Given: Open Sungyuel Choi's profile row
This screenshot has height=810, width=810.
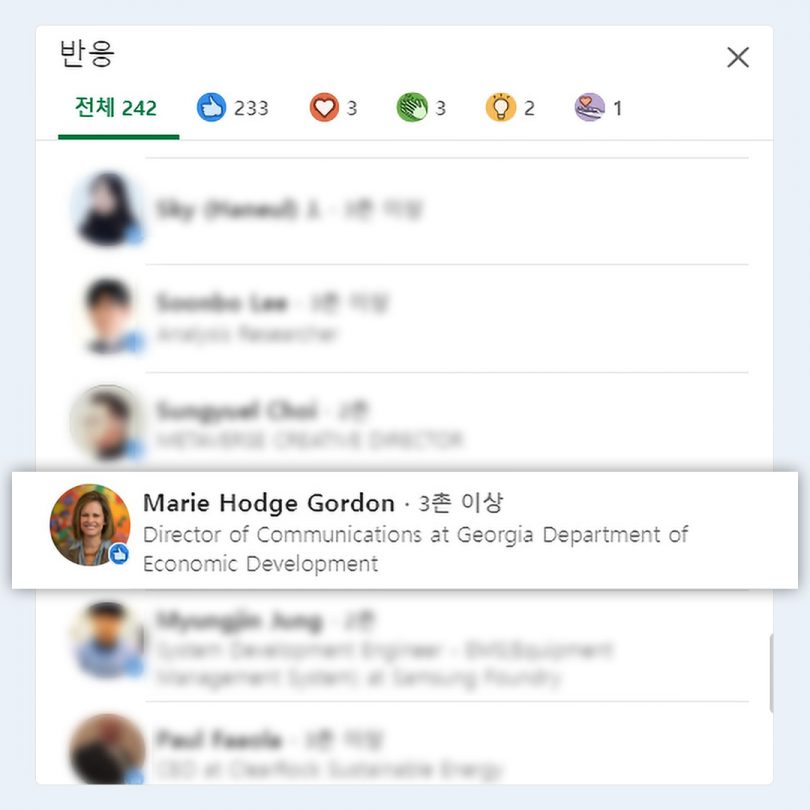Looking at the screenshot, I should 236,410.
